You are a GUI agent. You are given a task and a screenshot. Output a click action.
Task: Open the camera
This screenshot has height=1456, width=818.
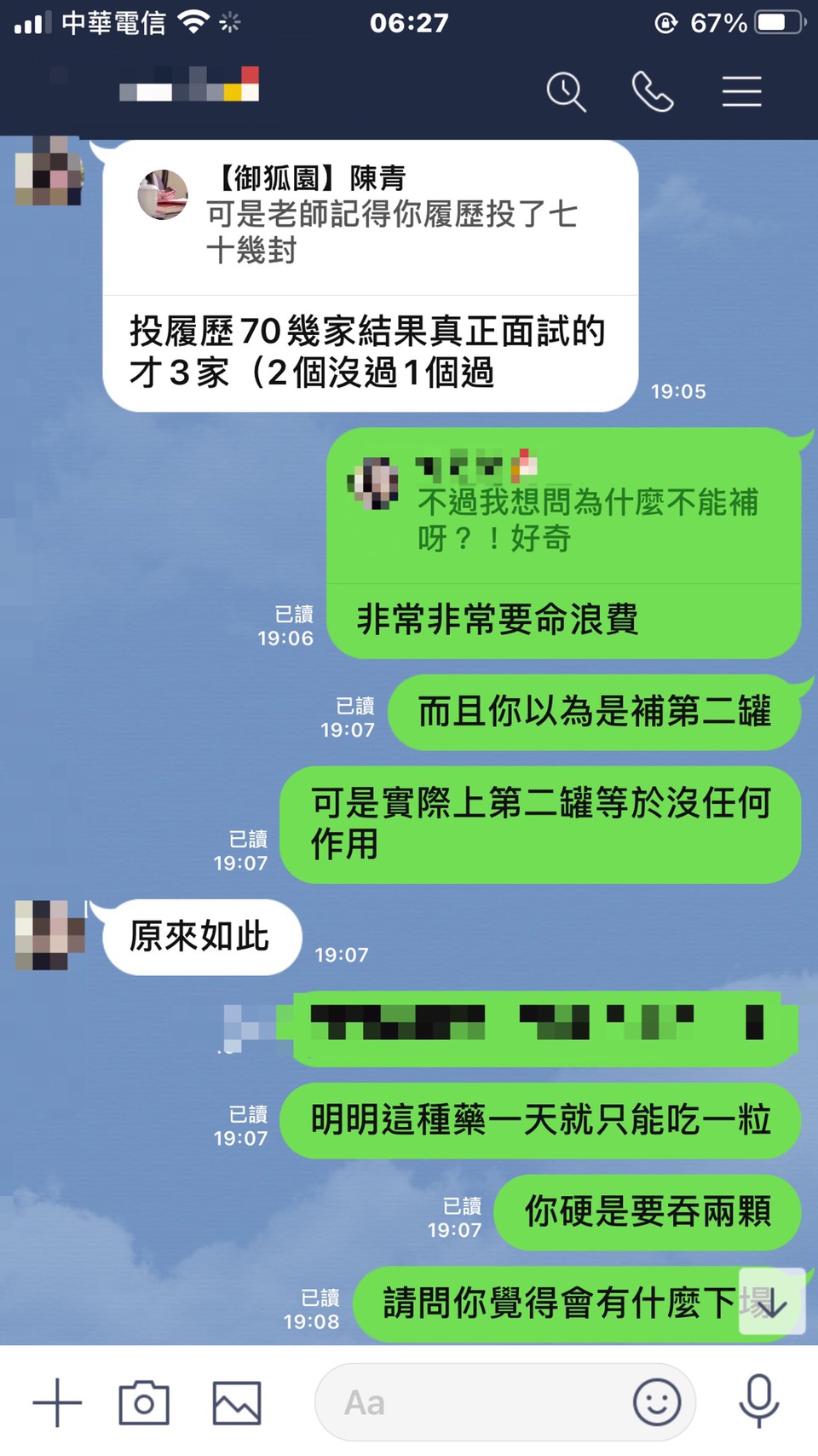144,1402
